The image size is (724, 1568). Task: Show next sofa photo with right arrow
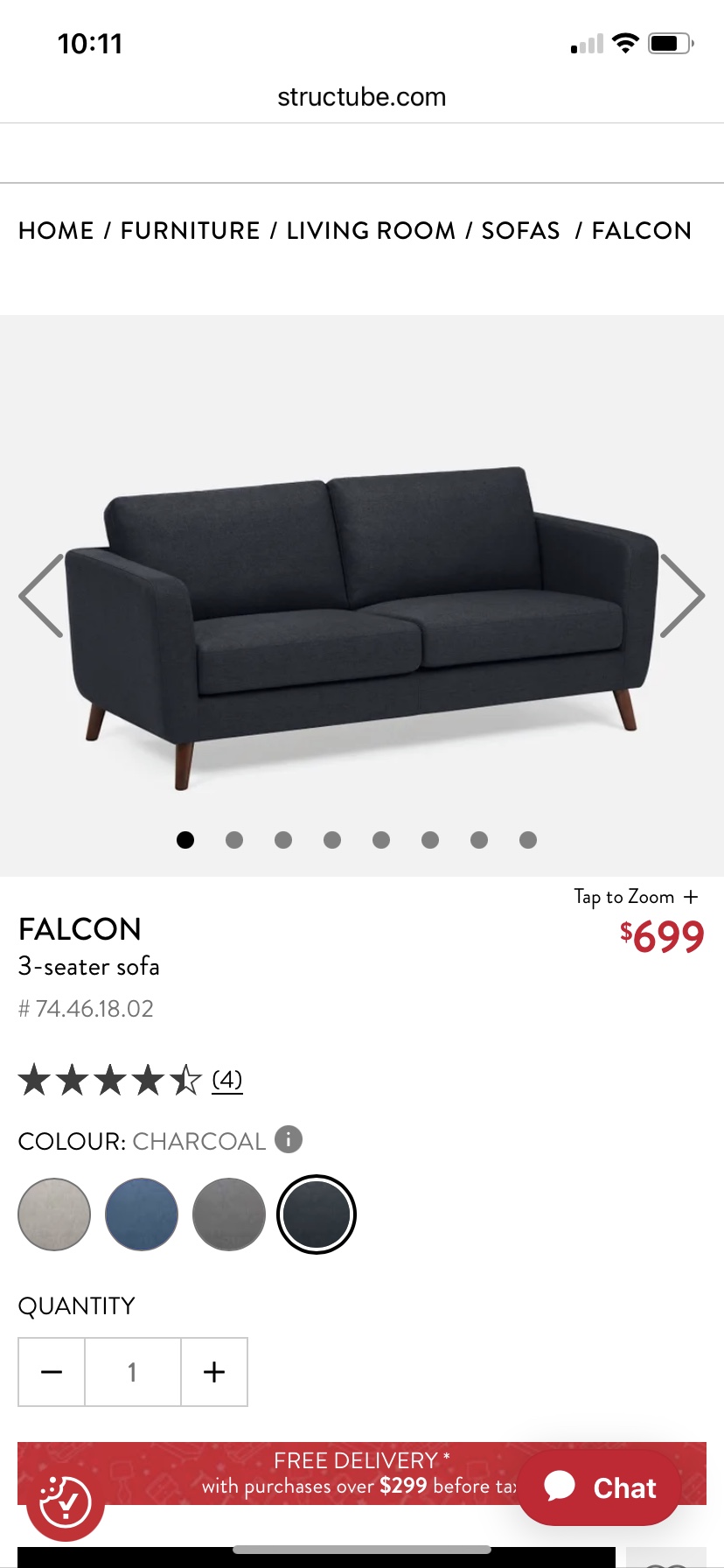pos(682,596)
